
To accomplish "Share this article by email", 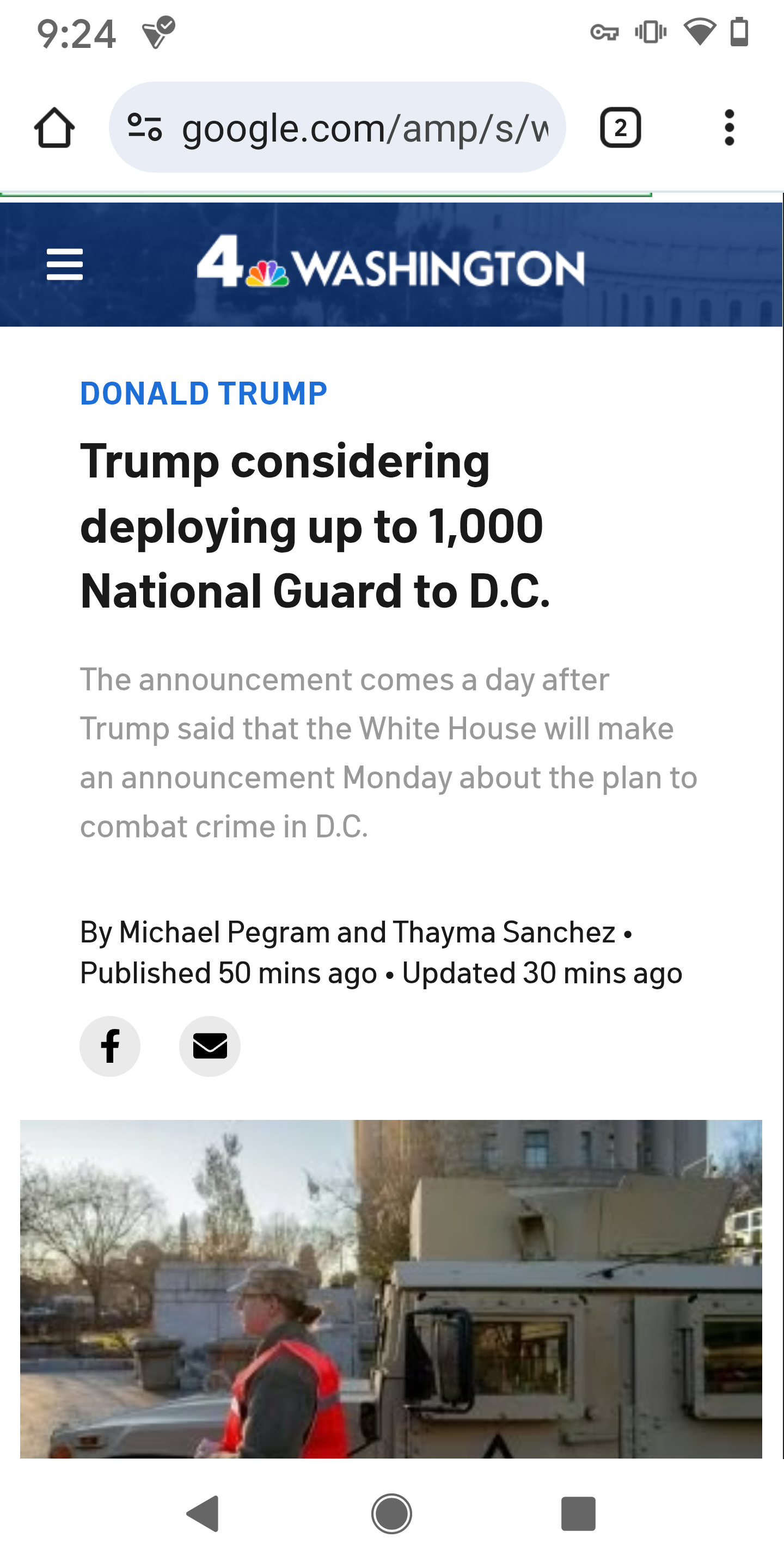I will point(210,1046).
